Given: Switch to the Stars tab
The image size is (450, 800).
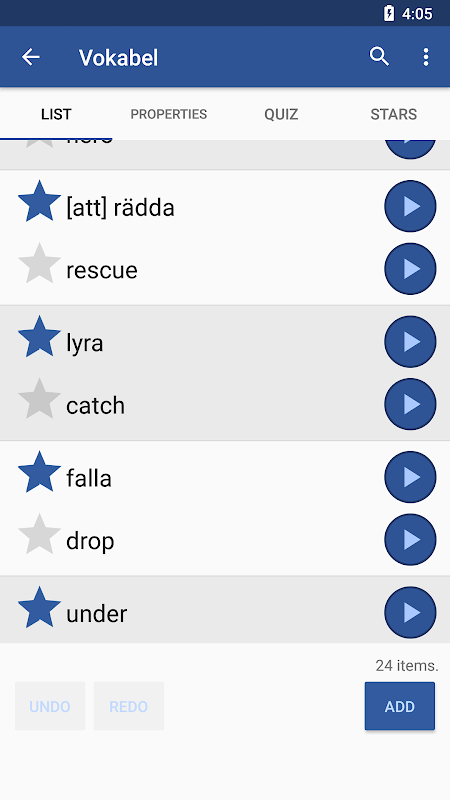Looking at the screenshot, I should pyautogui.click(x=393, y=114).
